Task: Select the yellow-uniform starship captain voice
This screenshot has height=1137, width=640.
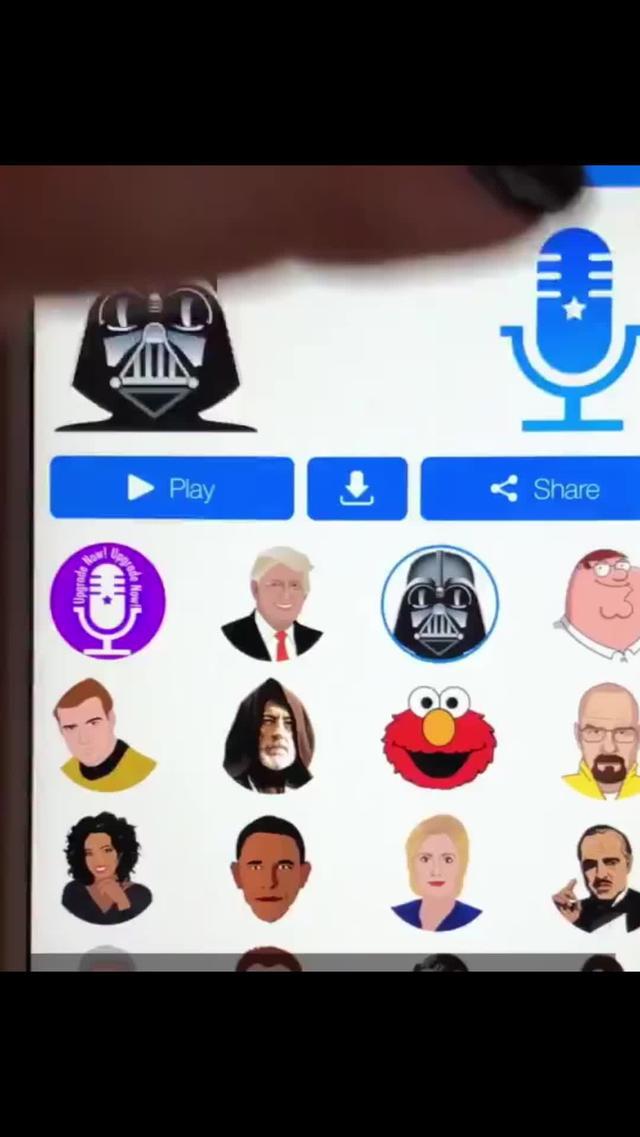Action: click(104, 734)
